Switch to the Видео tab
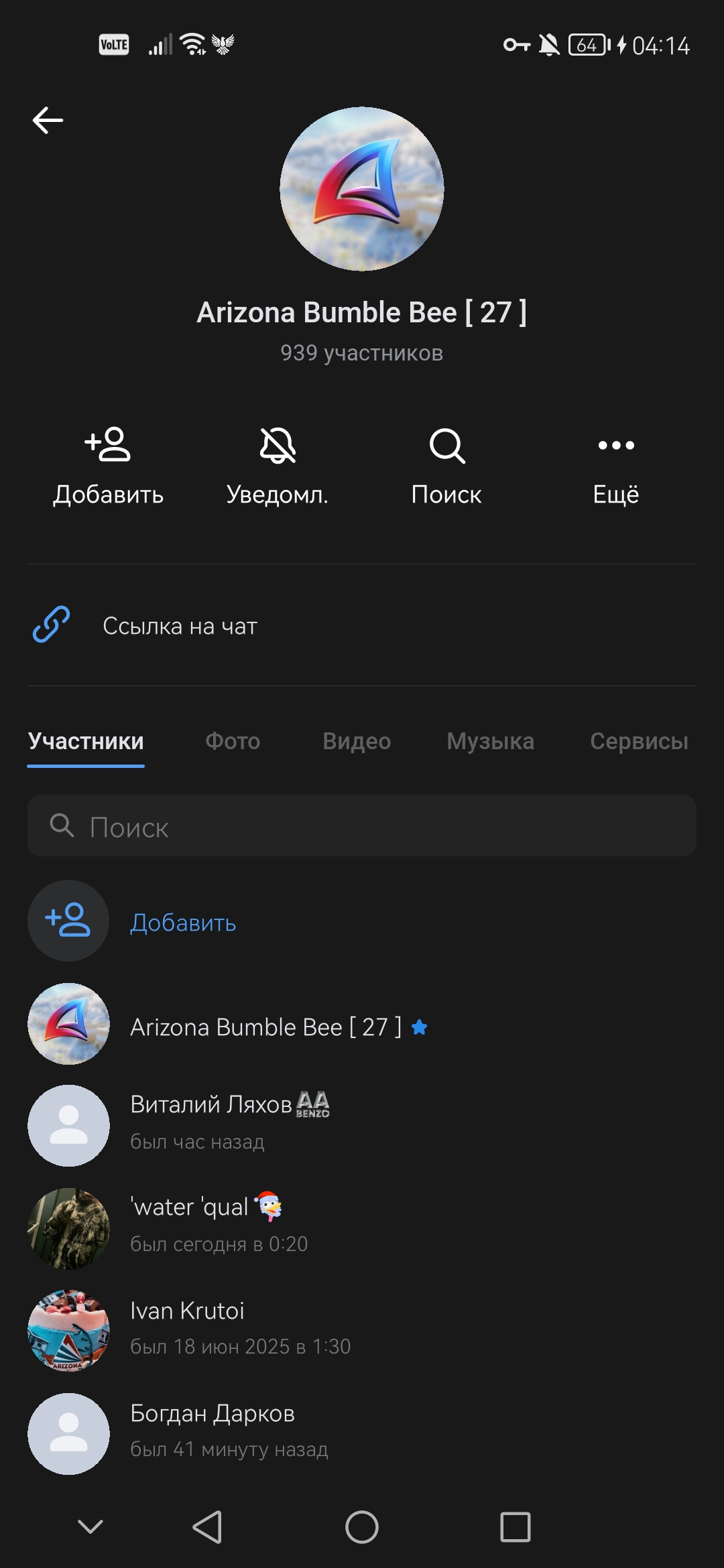 tap(357, 741)
